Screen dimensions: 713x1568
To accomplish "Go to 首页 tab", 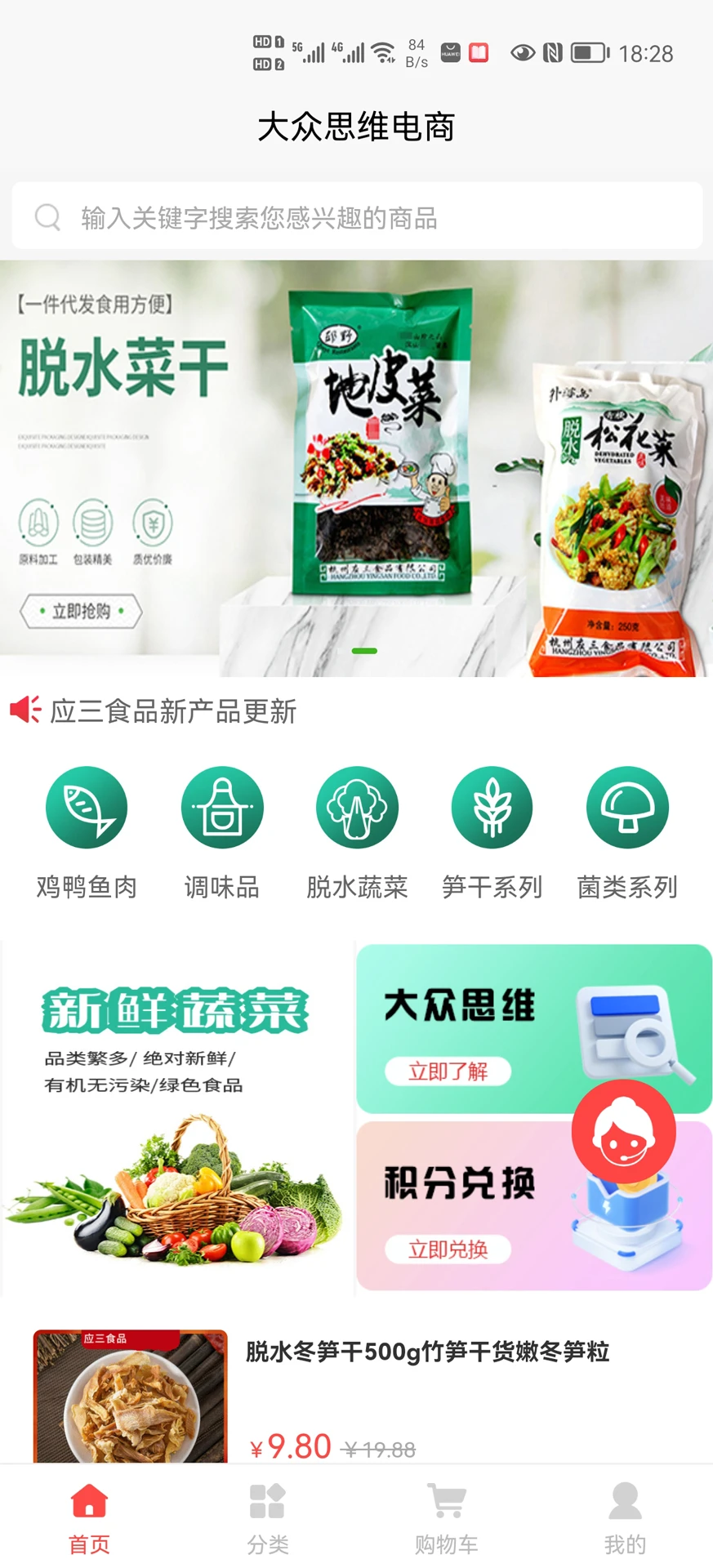I will [89, 1517].
